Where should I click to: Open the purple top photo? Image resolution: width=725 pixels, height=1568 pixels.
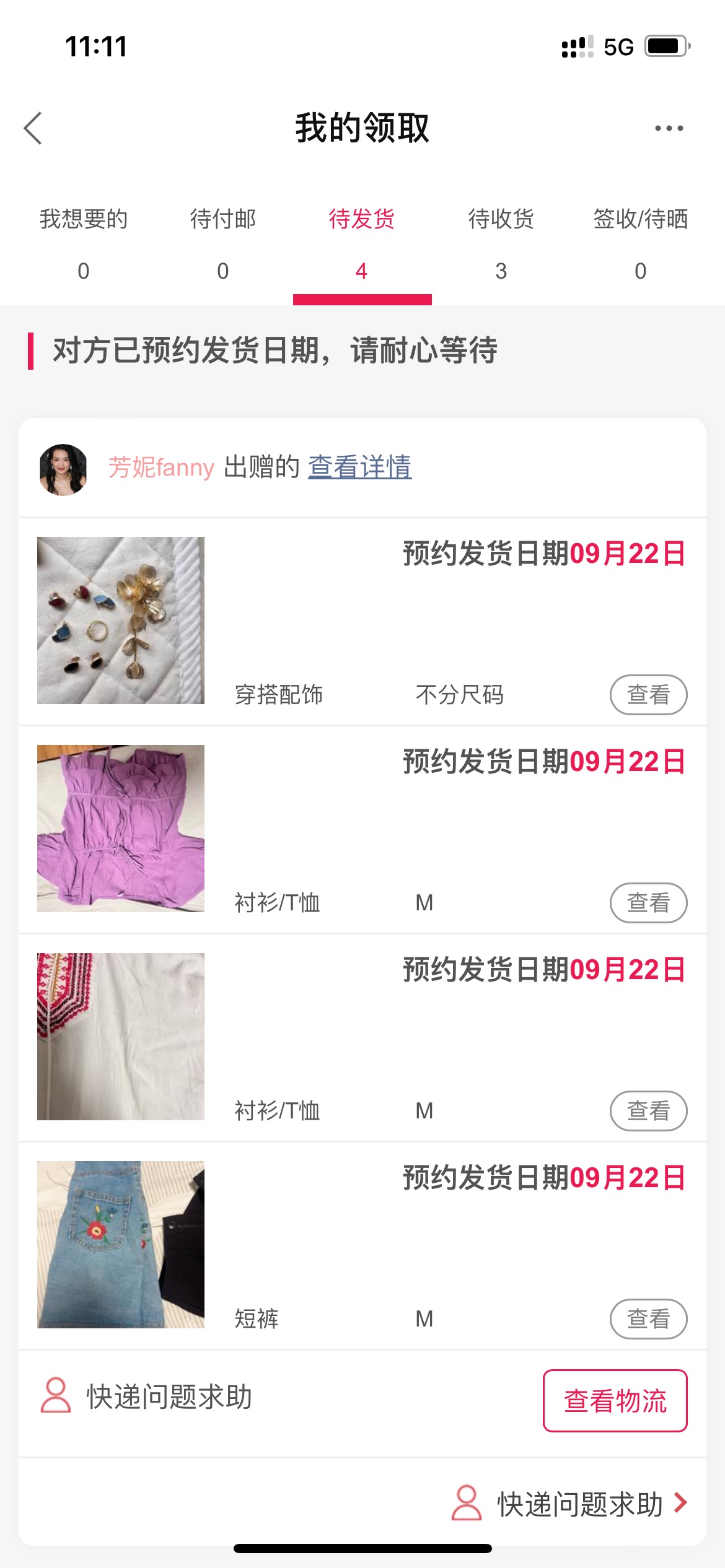pos(121,829)
